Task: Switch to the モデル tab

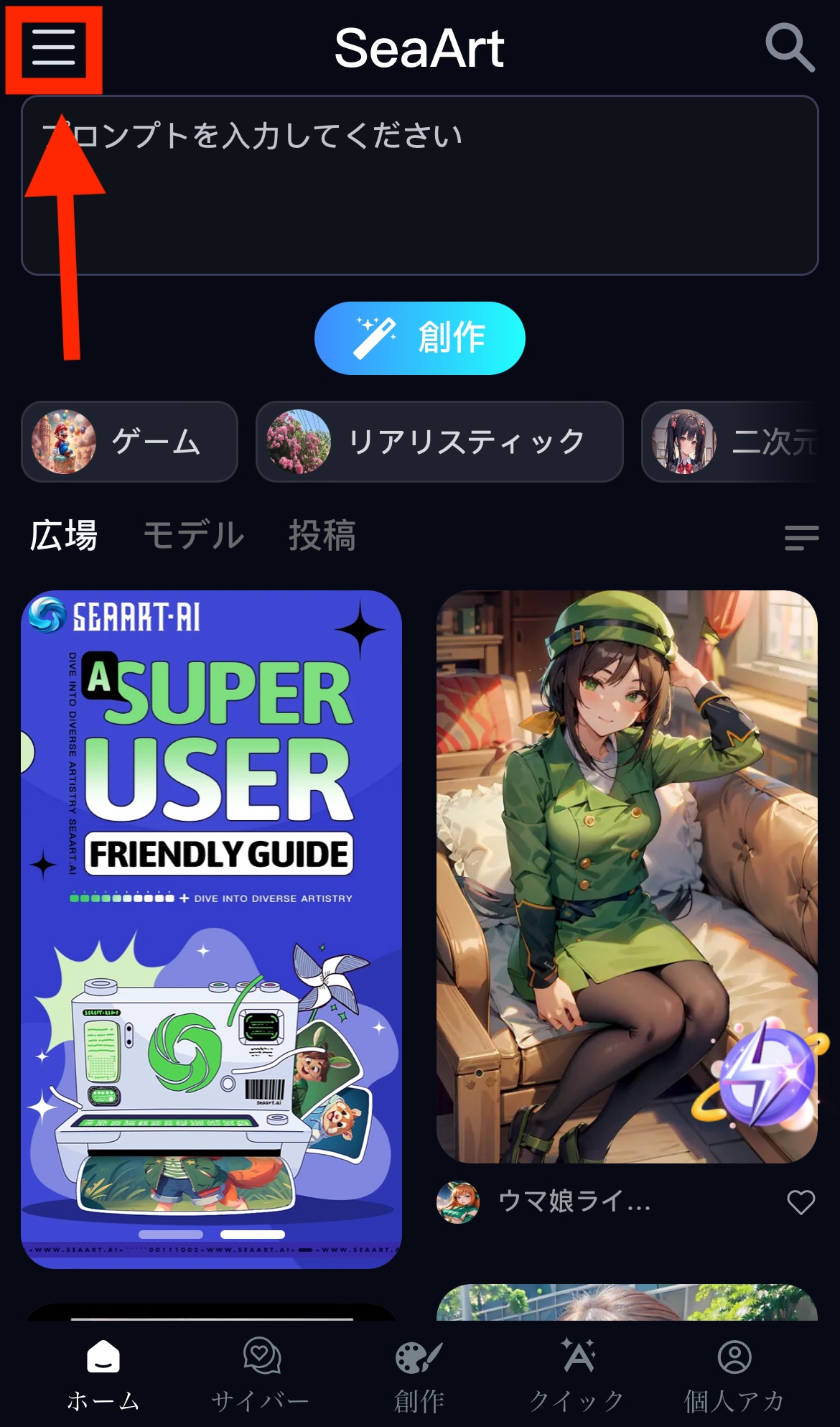Action: click(x=194, y=536)
